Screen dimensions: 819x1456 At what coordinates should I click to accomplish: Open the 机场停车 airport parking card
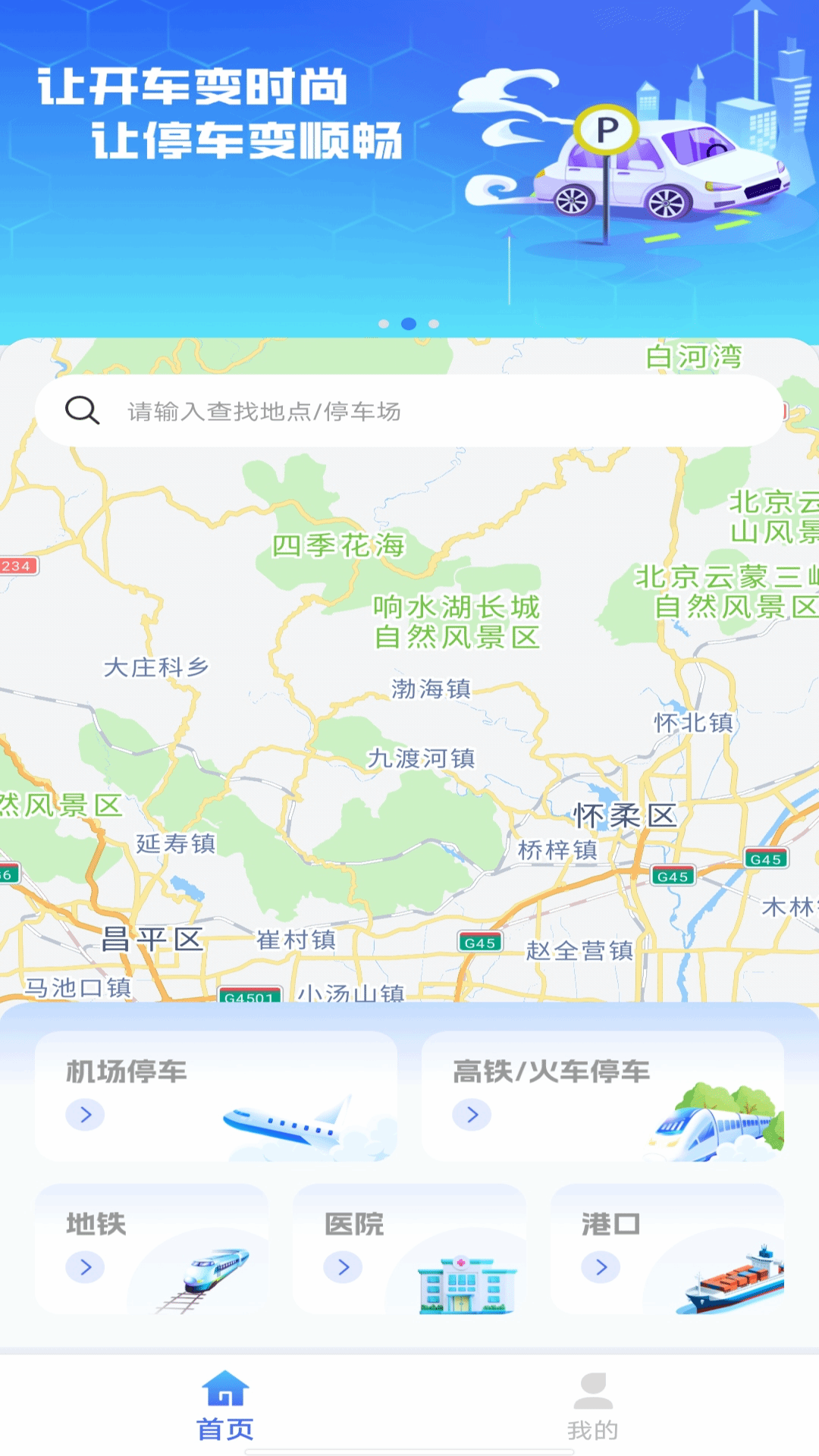(216, 1095)
